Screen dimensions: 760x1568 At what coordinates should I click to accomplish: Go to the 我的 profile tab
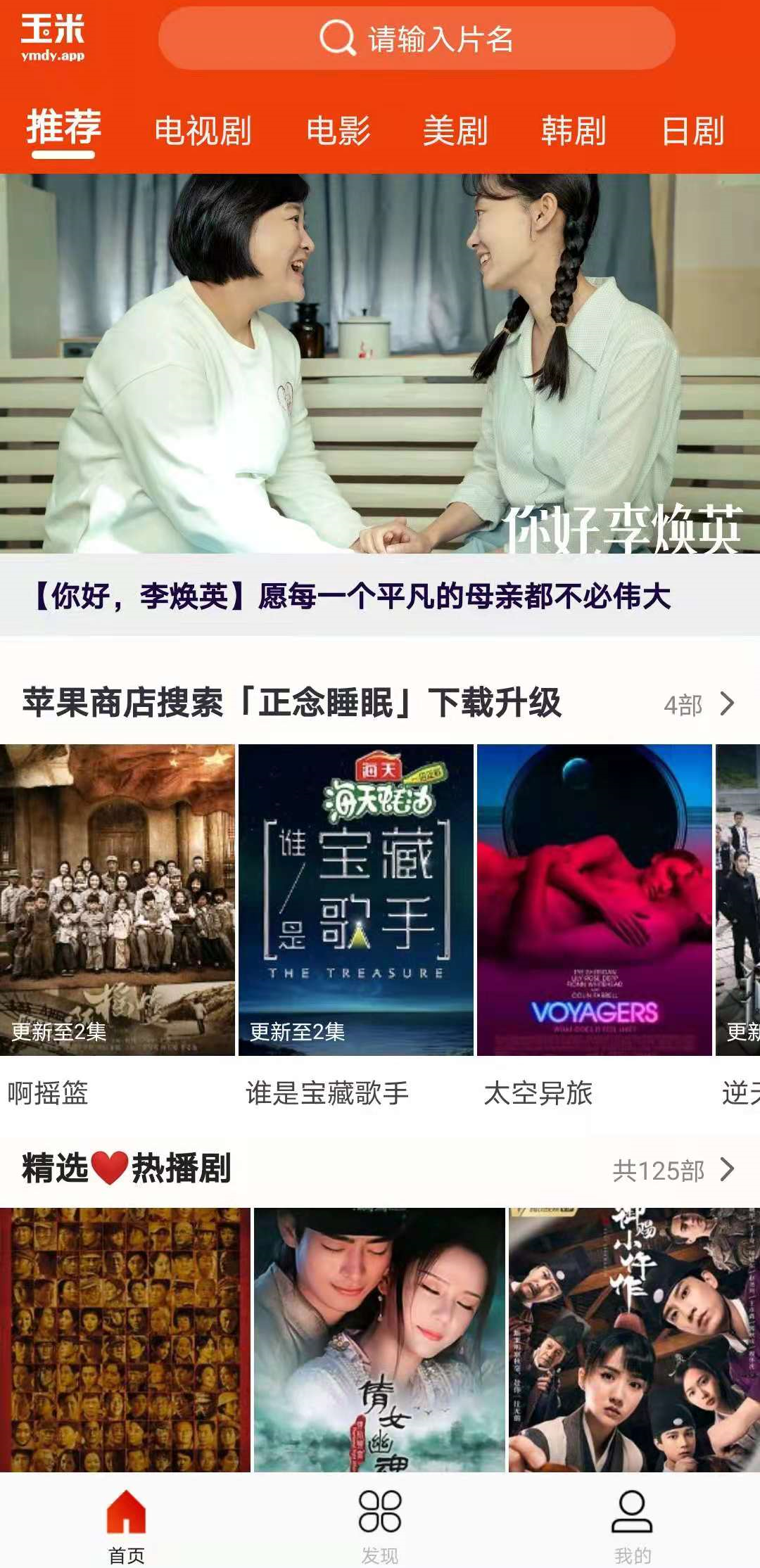[632, 1522]
